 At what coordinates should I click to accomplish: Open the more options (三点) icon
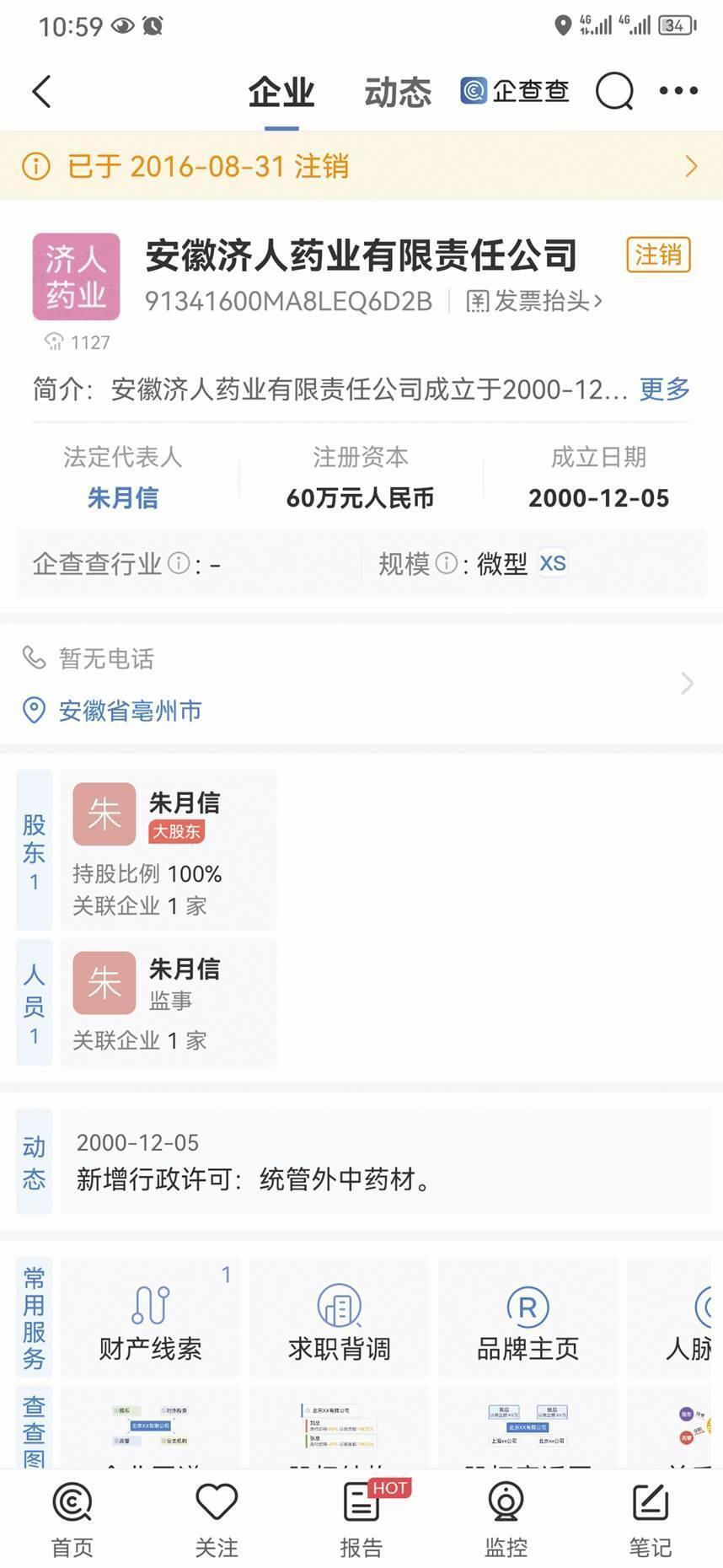pos(679,91)
